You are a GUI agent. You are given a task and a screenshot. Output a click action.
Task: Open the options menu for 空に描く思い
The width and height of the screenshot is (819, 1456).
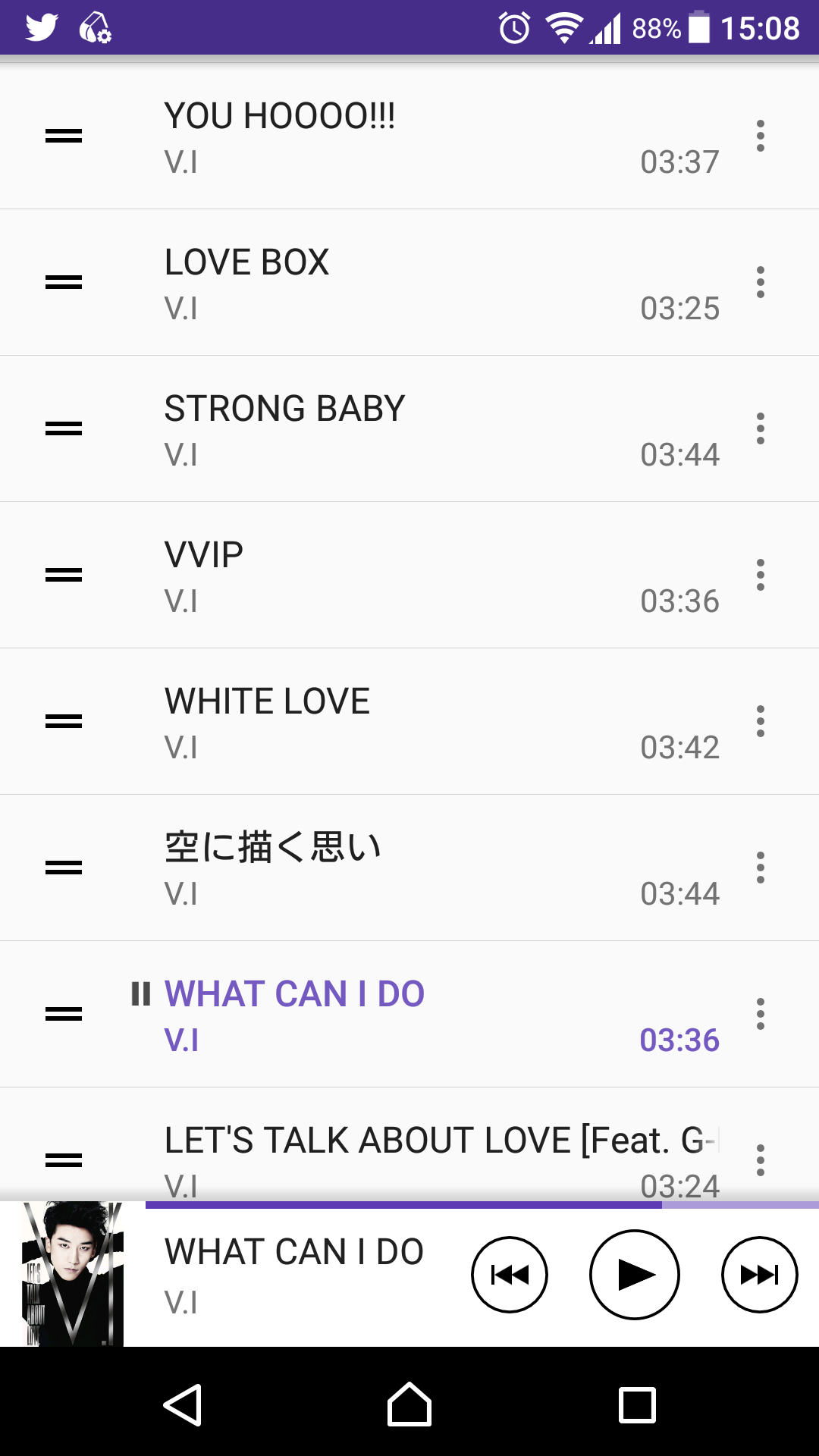tap(760, 867)
